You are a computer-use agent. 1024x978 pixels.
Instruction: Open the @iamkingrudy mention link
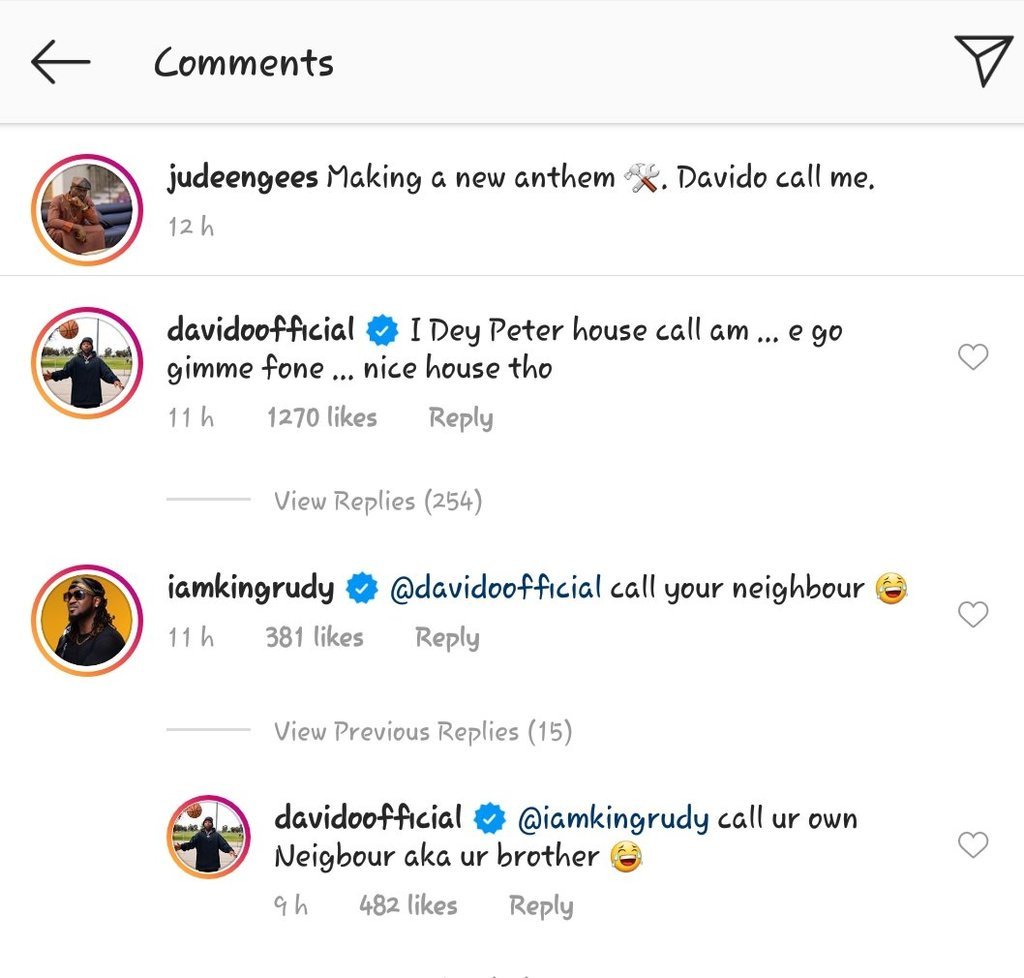(x=614, y=819)
